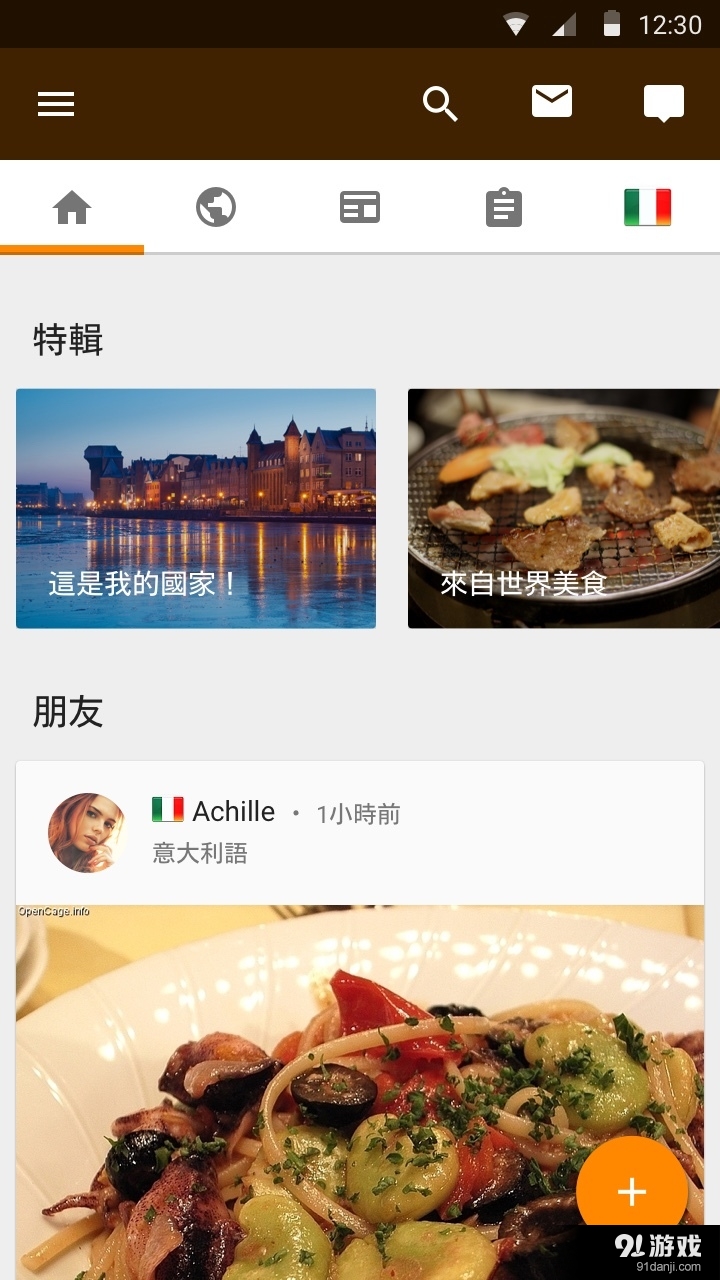The image size is (720, 1280).
Task: Select the globe discovery icon
Action: (216, 206)
